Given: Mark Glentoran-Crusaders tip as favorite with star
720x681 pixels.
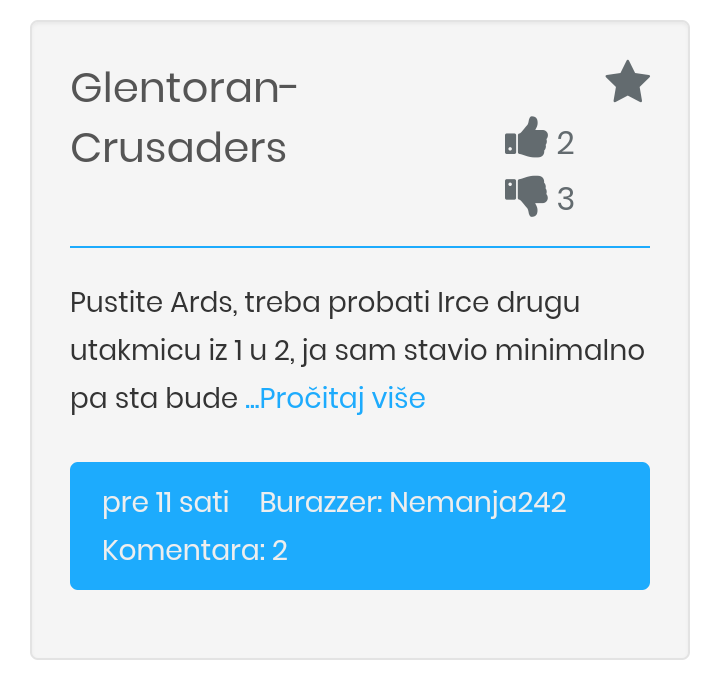Looking at the screenshot, I should tap(627, 82).
